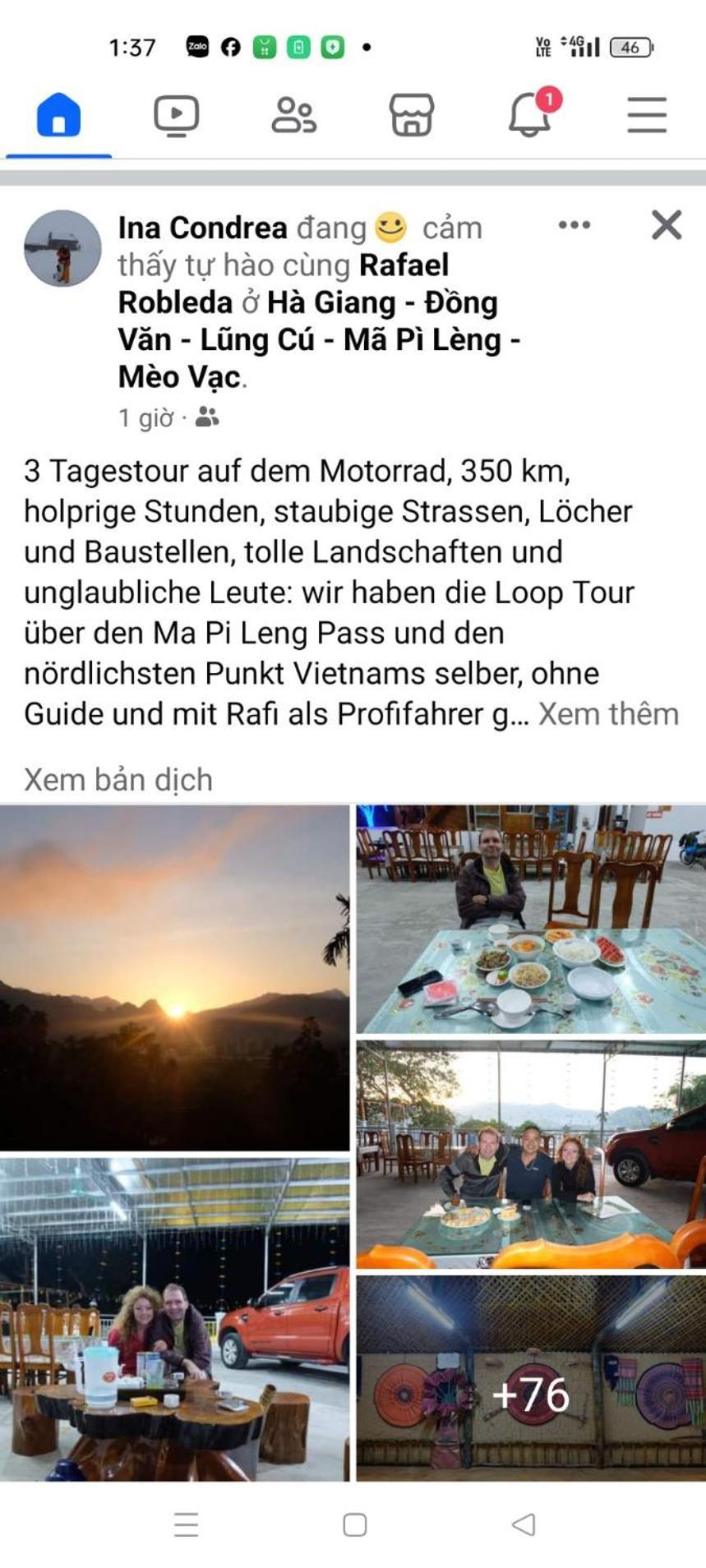Expand post text with Xem thêm

[608, 714]
